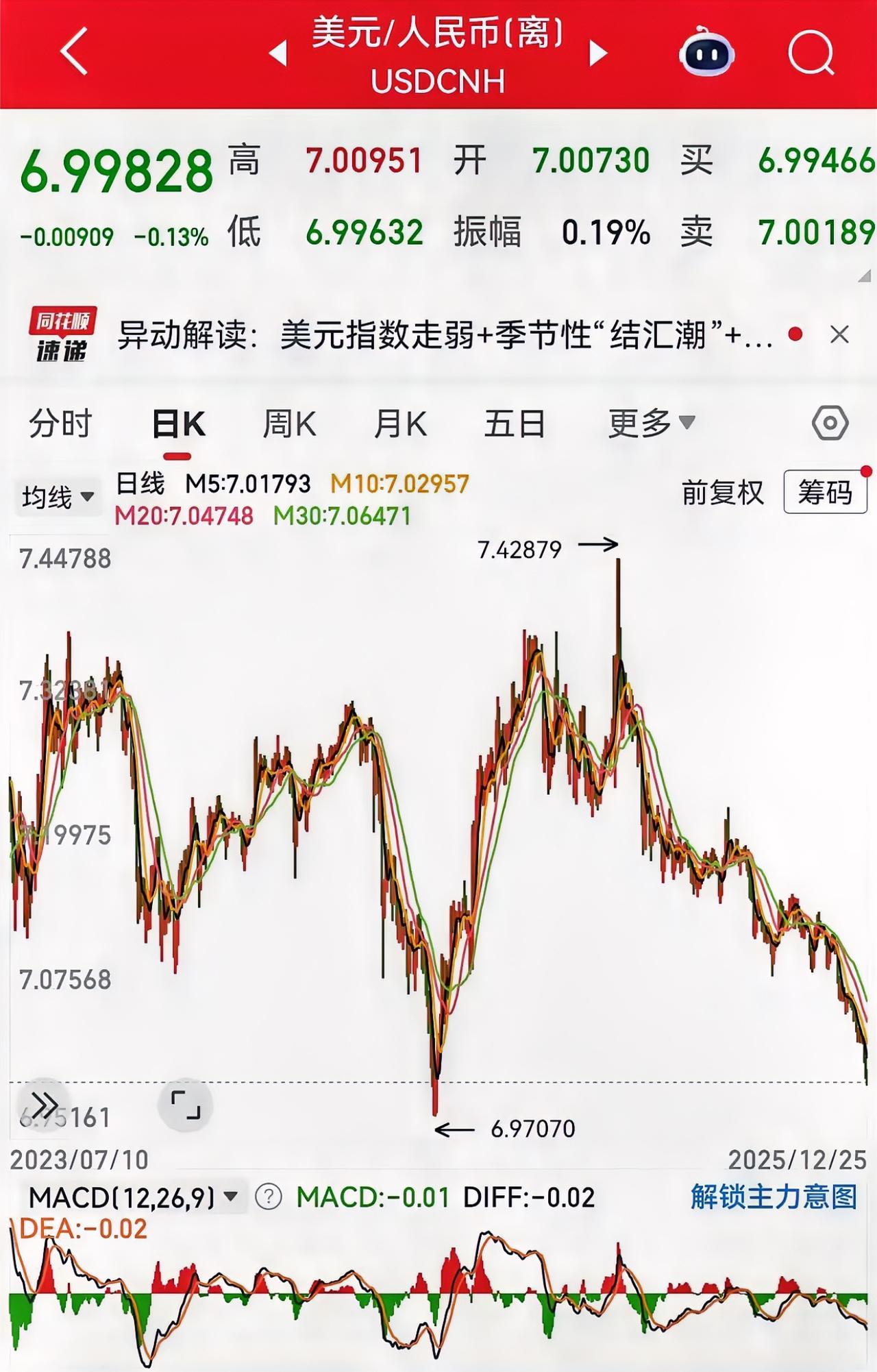Open chart settings via the gear icon

[831, 424]
